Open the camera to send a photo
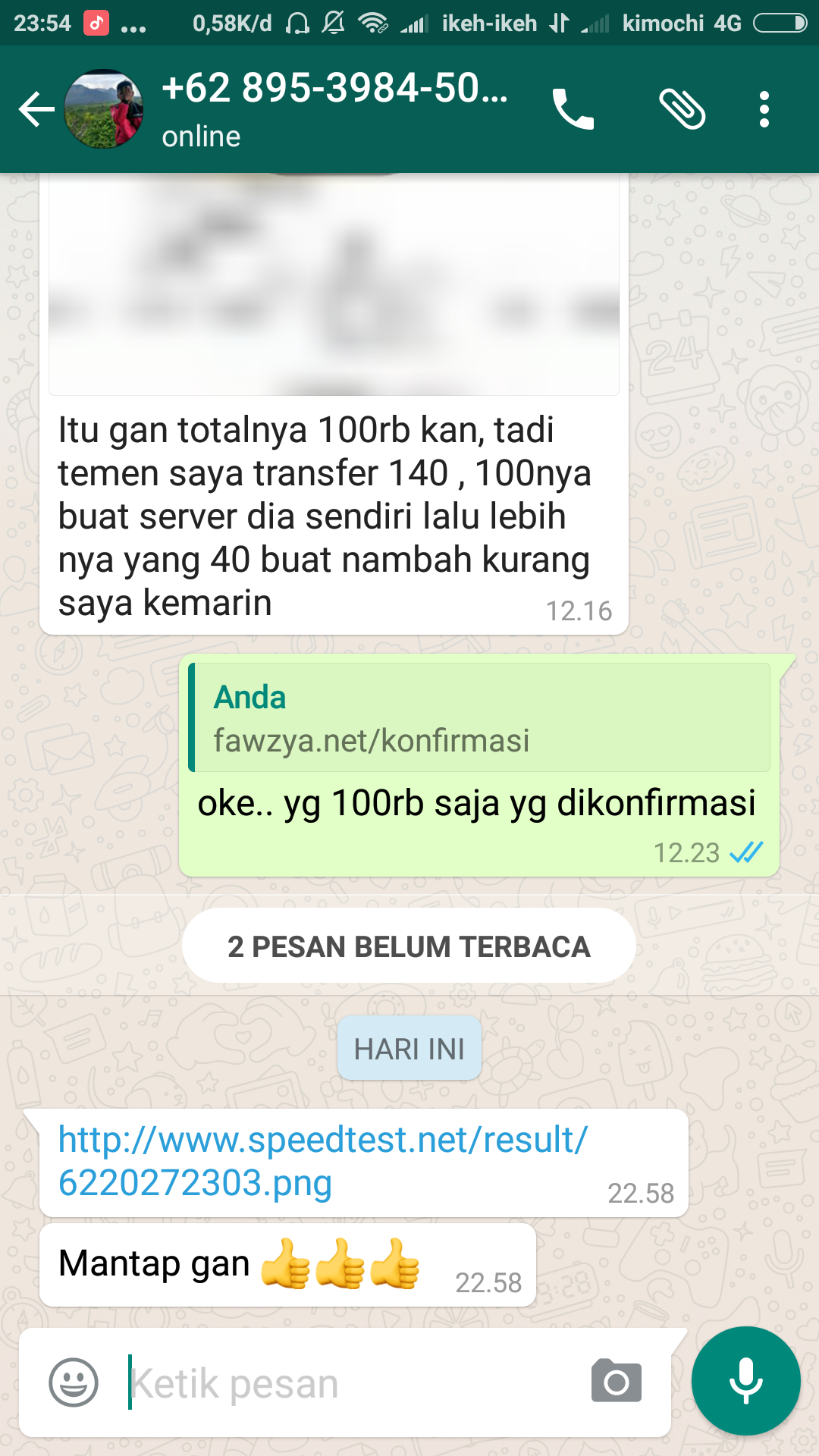This screenshot has height=1456, width=819. click(616, 1382)
